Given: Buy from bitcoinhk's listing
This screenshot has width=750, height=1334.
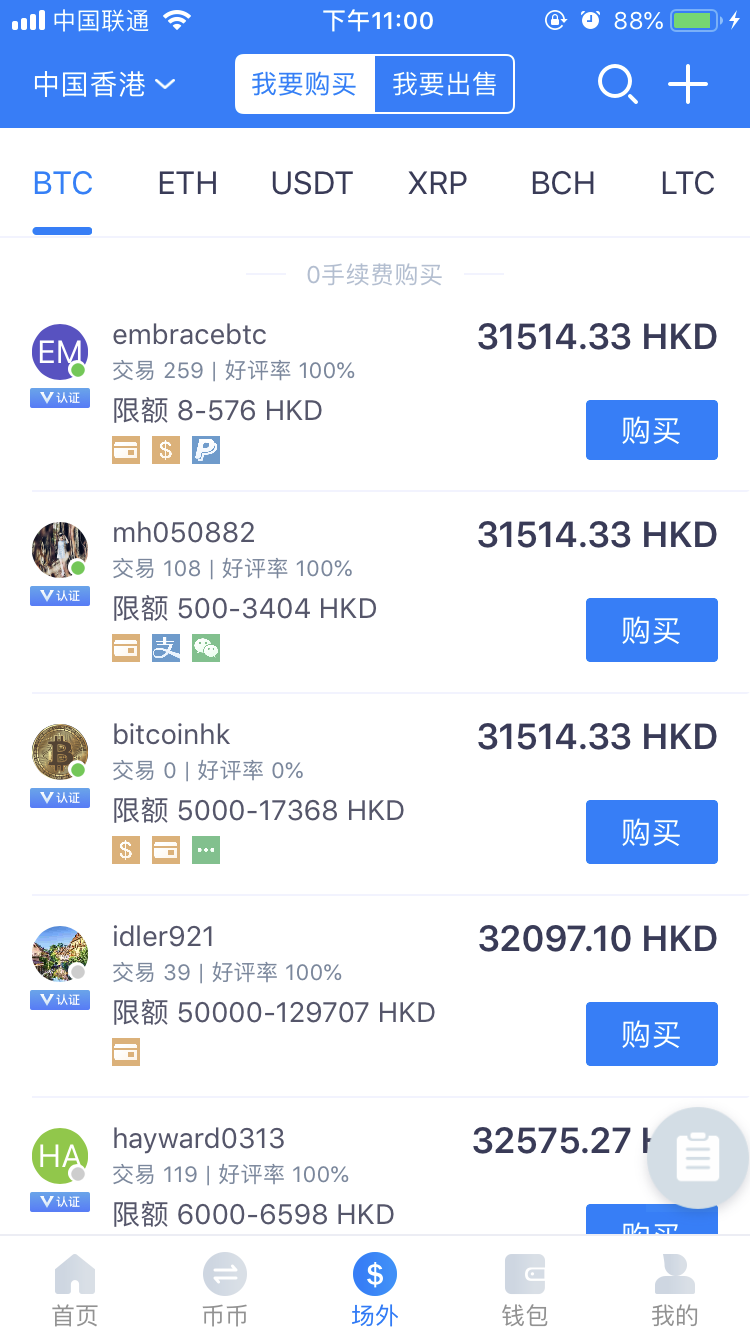Looking at the screenshot, I should click(x=651, y=832).
